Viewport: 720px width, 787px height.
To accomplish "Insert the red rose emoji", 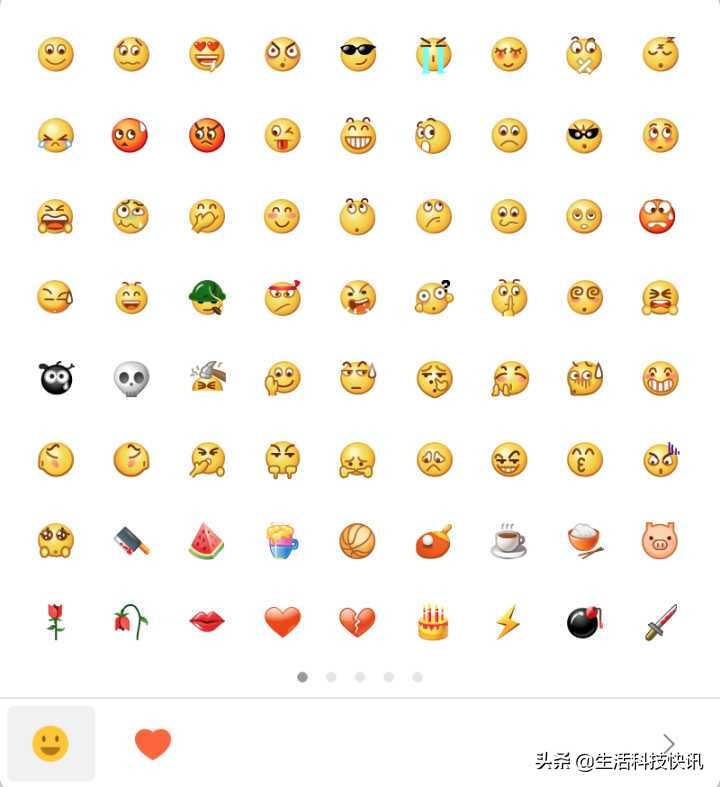I will coord(56,621).
